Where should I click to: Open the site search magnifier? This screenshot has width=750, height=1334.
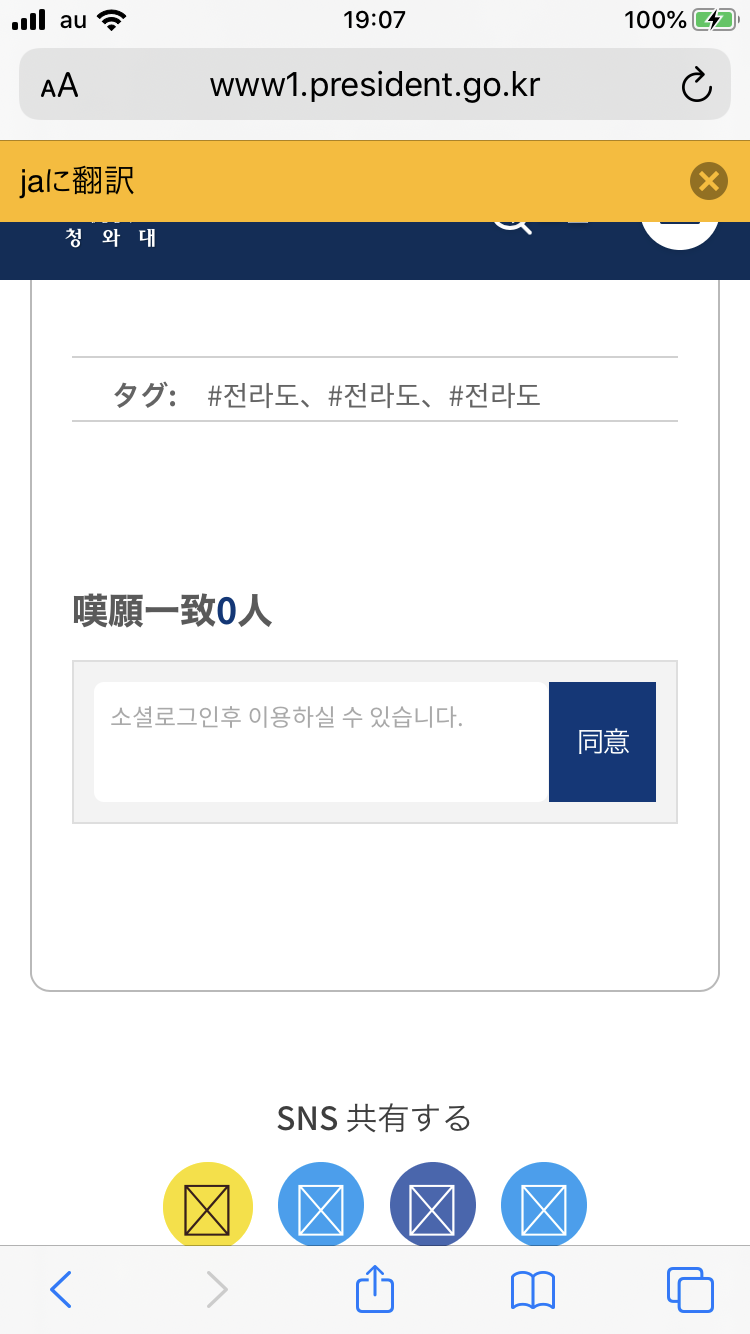[x=513, y=226]
